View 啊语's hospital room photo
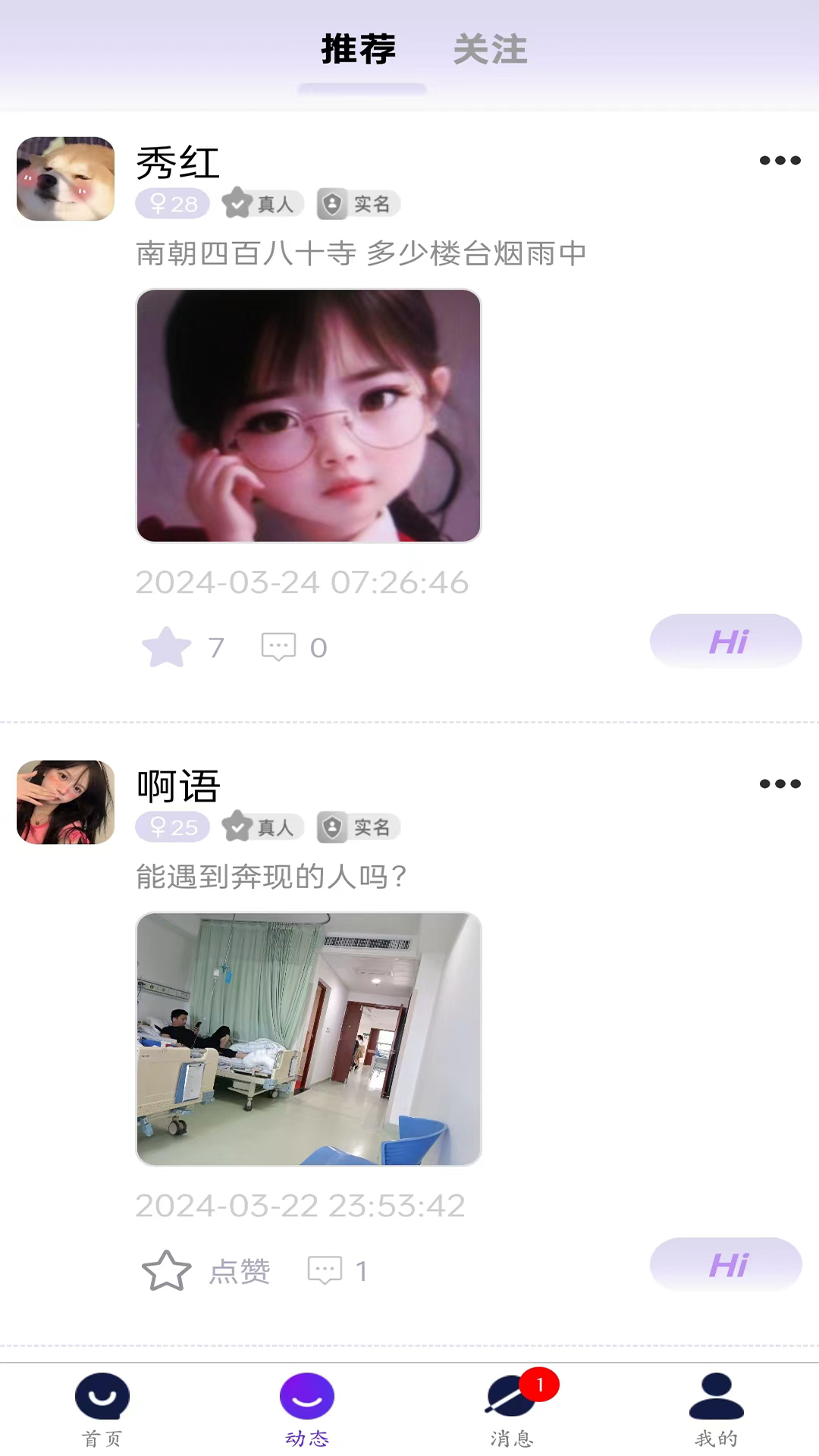Viewport: 819px width, 1456px height. (309, 1039)
